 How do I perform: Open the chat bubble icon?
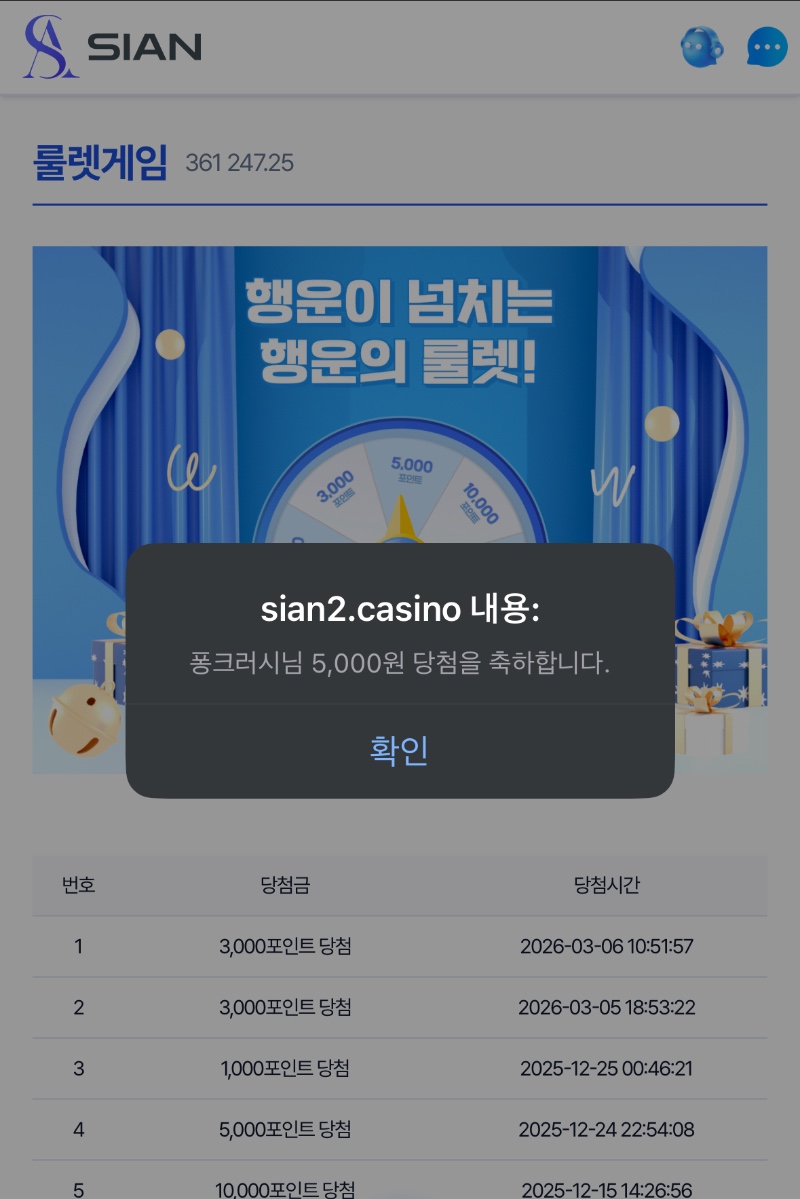pos(767,47)
